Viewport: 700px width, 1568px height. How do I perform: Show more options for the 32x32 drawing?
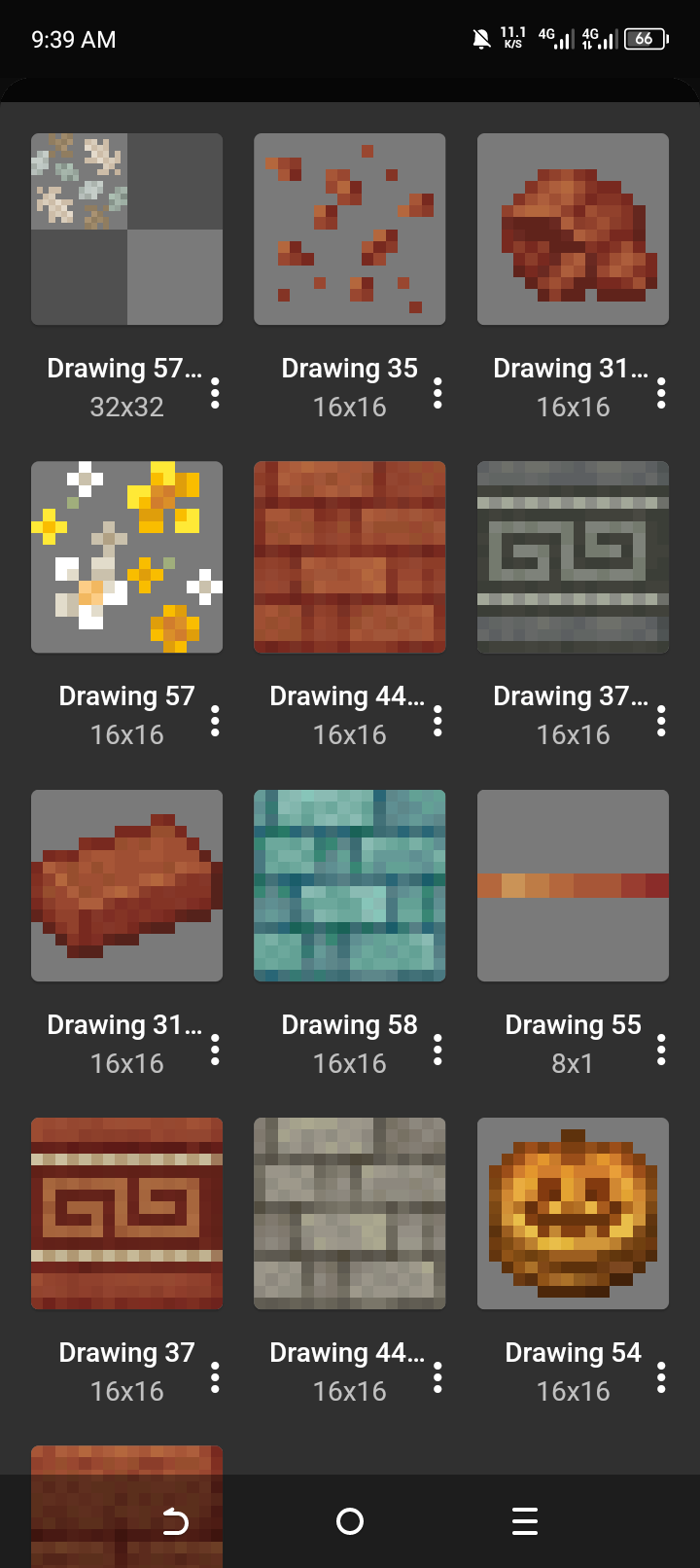pyautogui.click(x=215, y=393)
